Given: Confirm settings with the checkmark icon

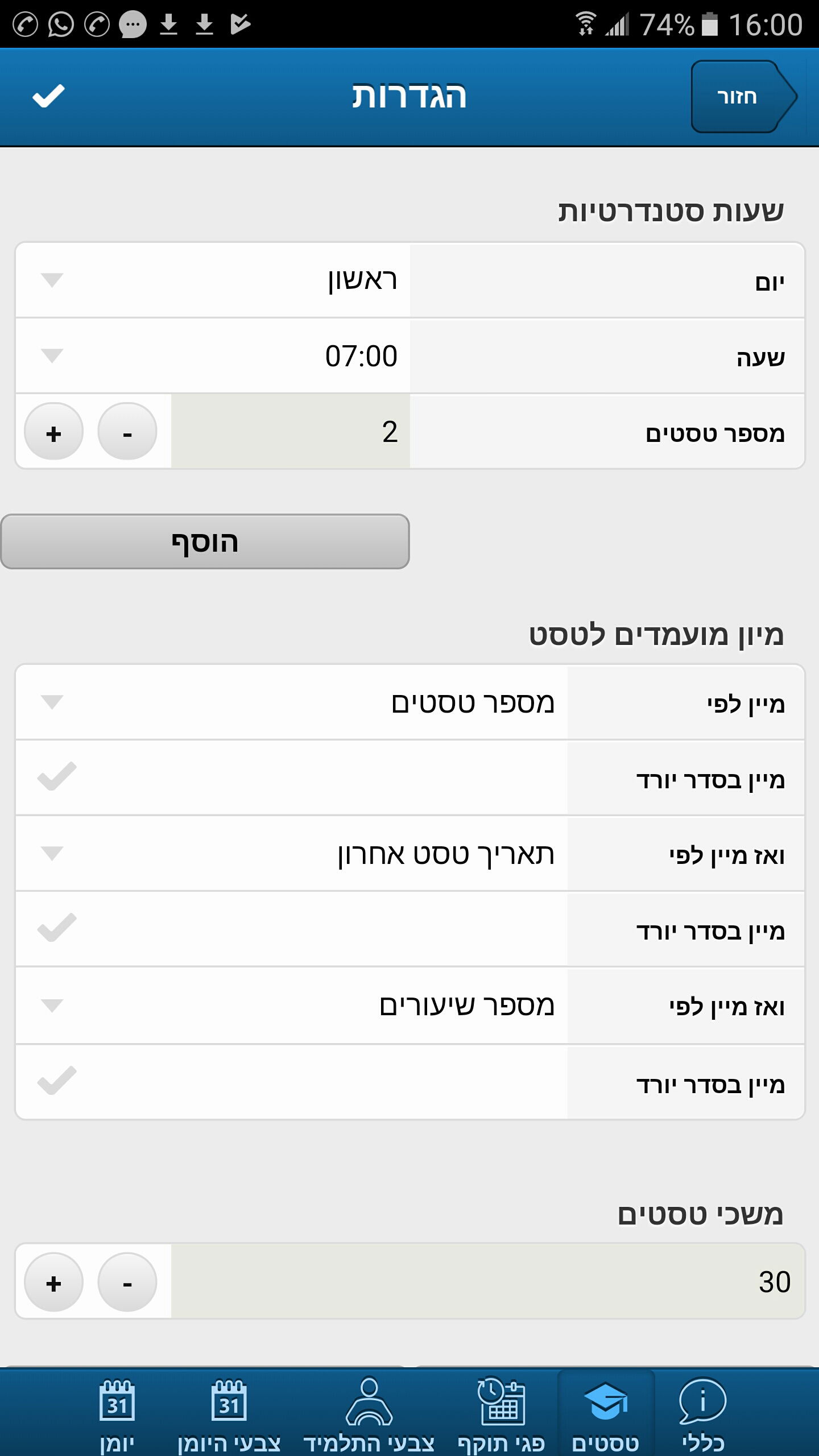Looking at the screenshot, I should pyautogui.click(x=49, y=96).
